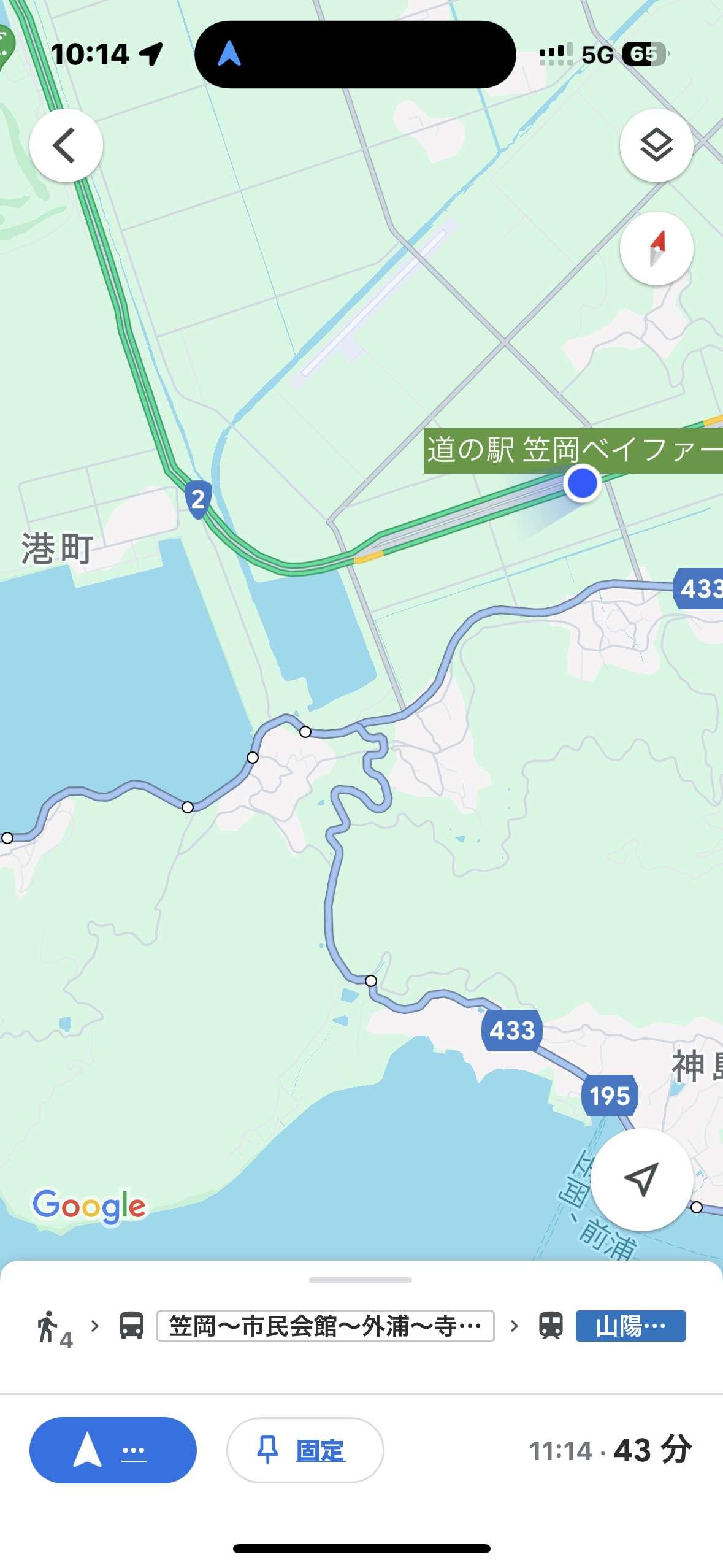Open the 笠岡〜市民会館〜外浦 bus leg
723x1568 pixels.
[x=325, y=1326]
